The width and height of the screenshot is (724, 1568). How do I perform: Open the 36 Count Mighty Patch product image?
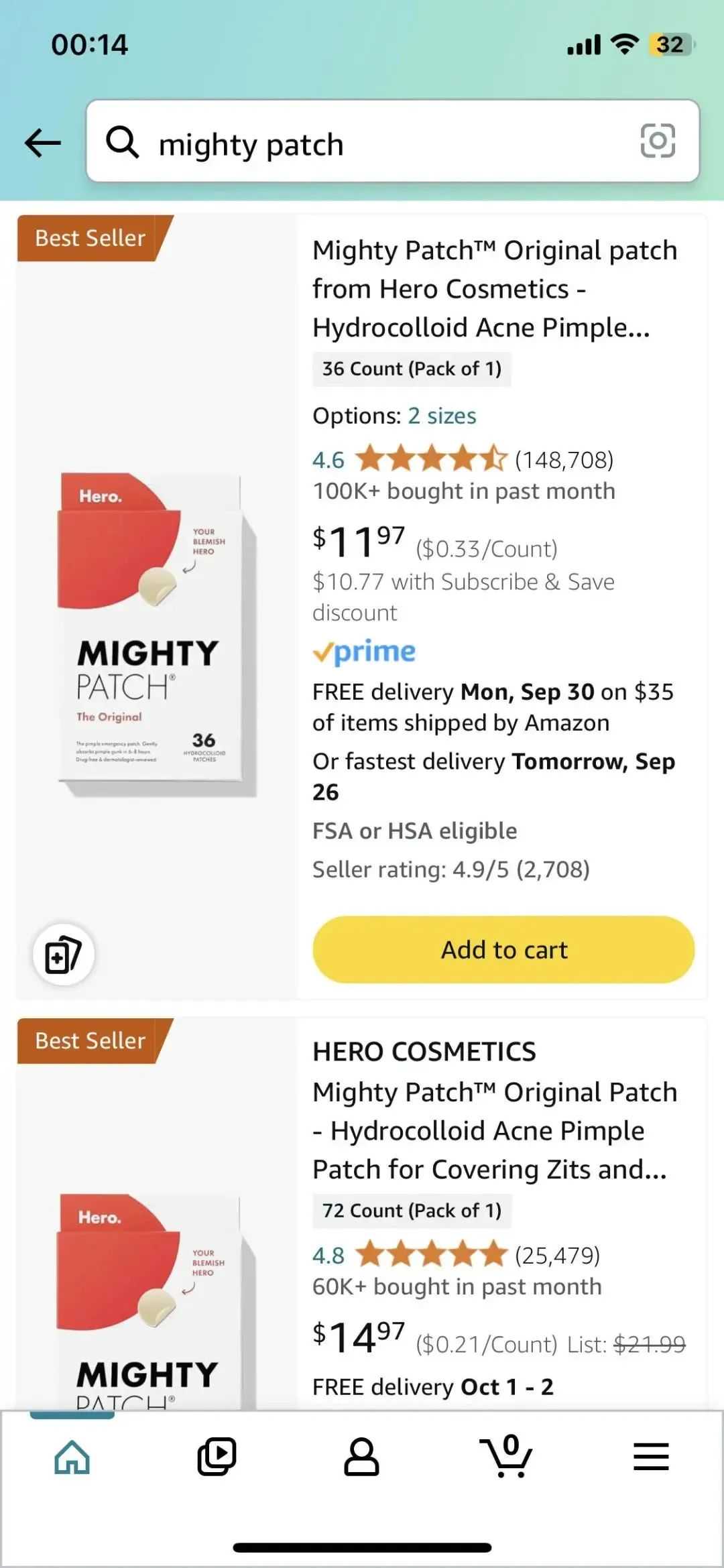157,634
